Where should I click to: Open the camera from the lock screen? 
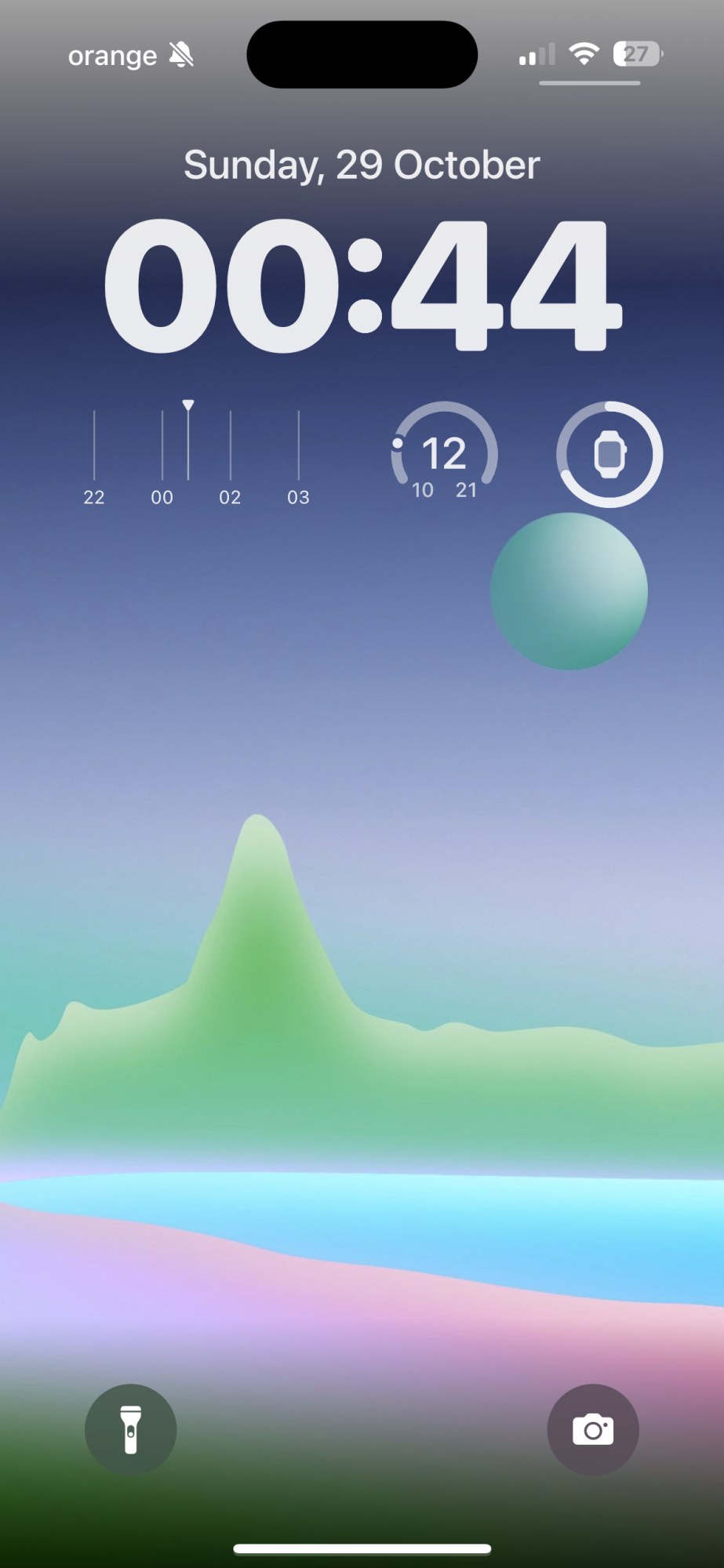tap(593, 1429)
